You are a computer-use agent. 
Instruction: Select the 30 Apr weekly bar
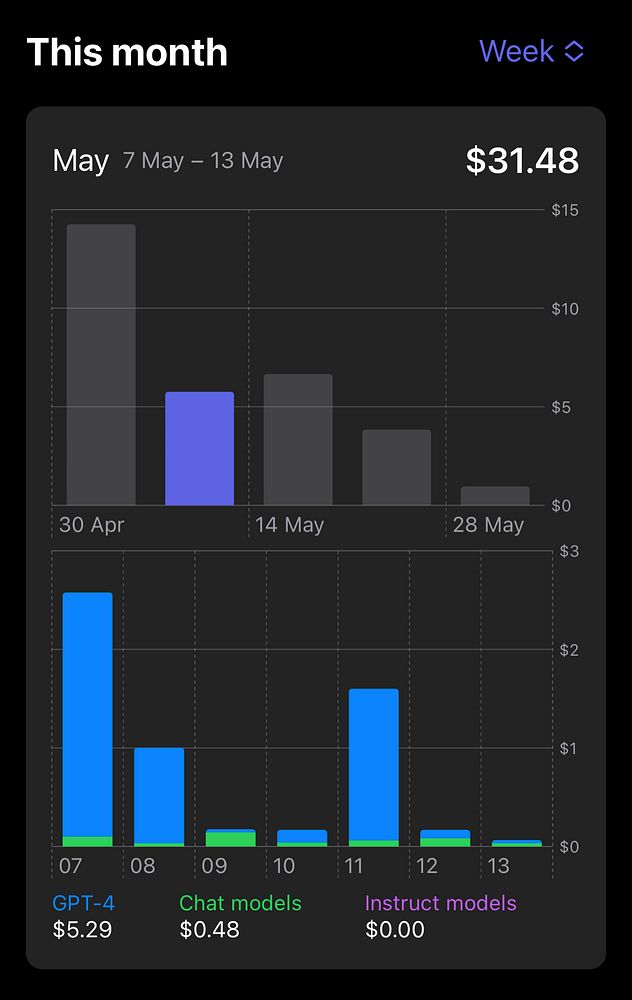tap(101, 365)
